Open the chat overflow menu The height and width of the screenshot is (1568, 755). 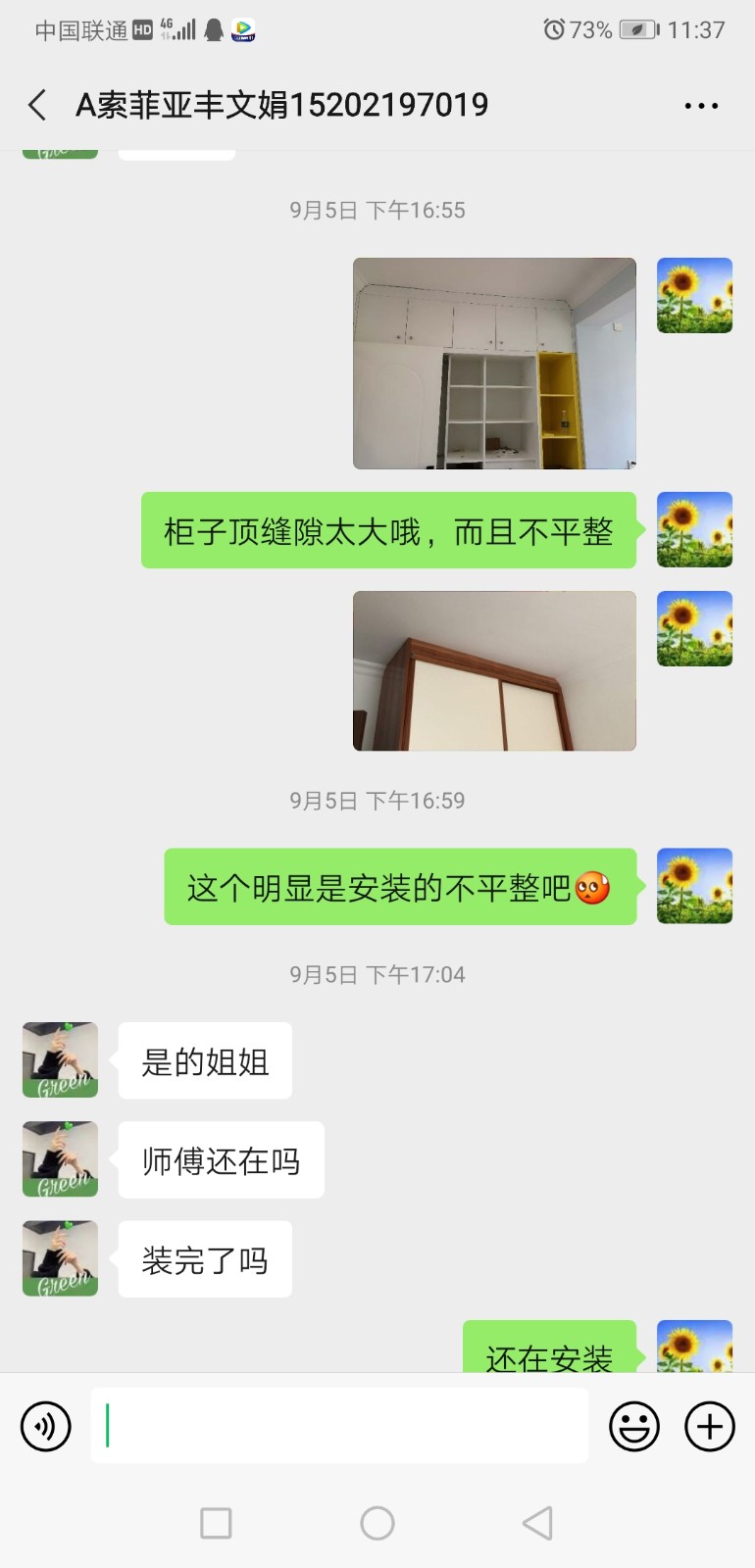[701, 106]
